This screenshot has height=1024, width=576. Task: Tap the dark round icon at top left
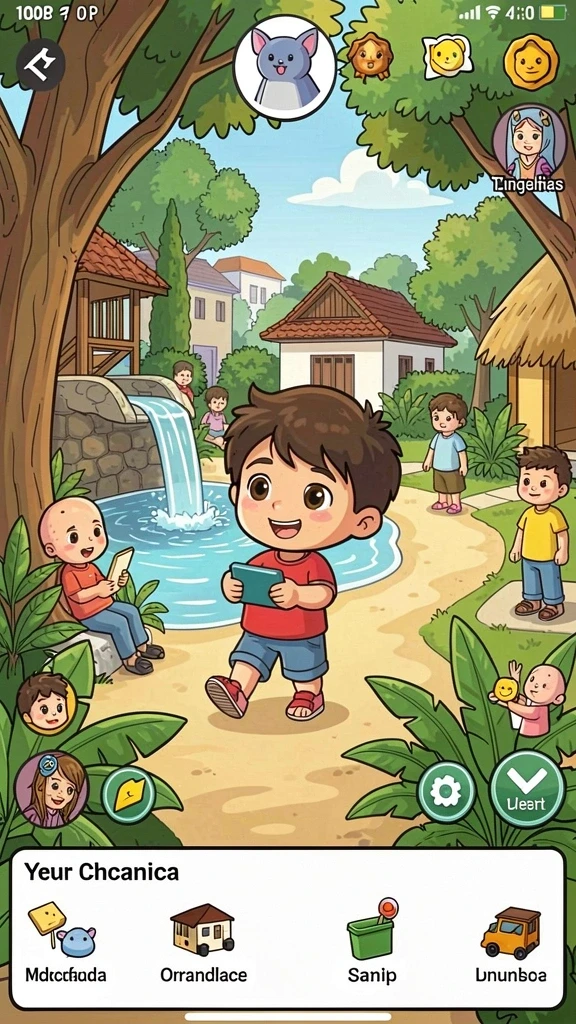point(40,64)
